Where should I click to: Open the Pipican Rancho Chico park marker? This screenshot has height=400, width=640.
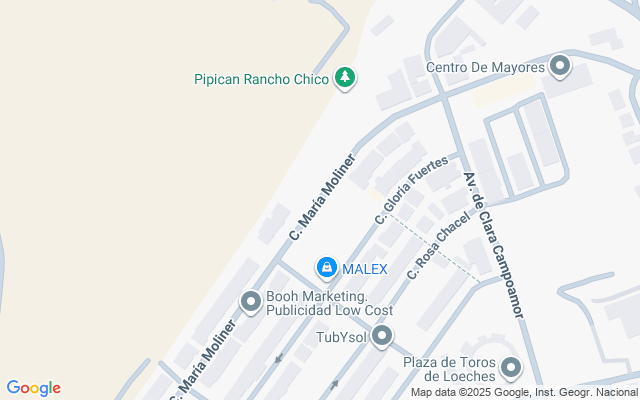345,78
